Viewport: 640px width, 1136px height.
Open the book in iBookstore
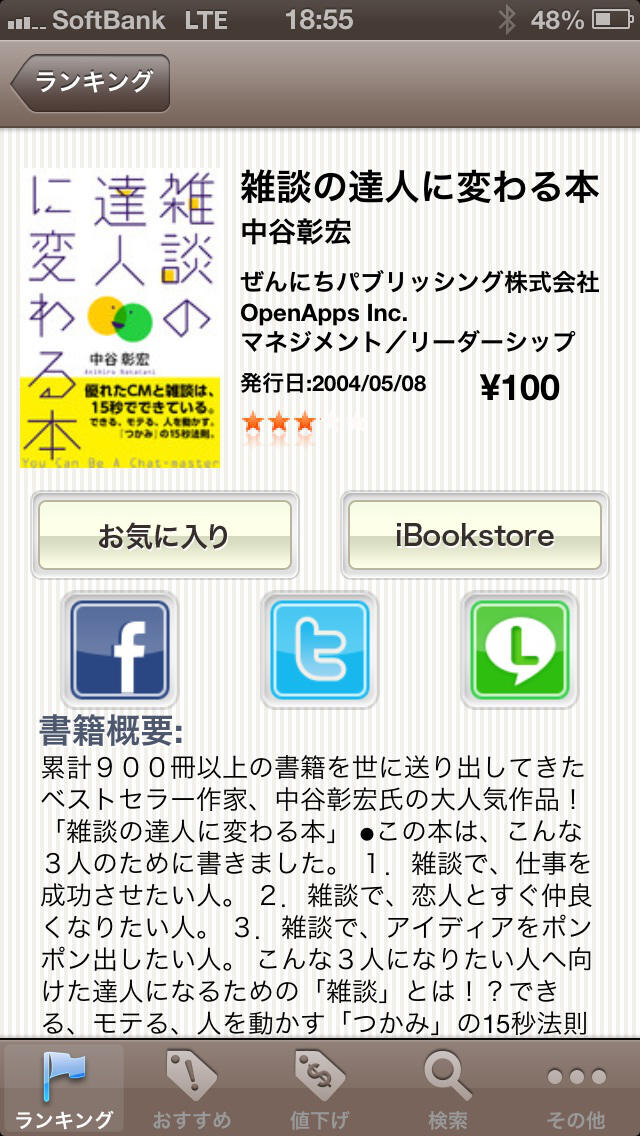[x=475, y=535]
